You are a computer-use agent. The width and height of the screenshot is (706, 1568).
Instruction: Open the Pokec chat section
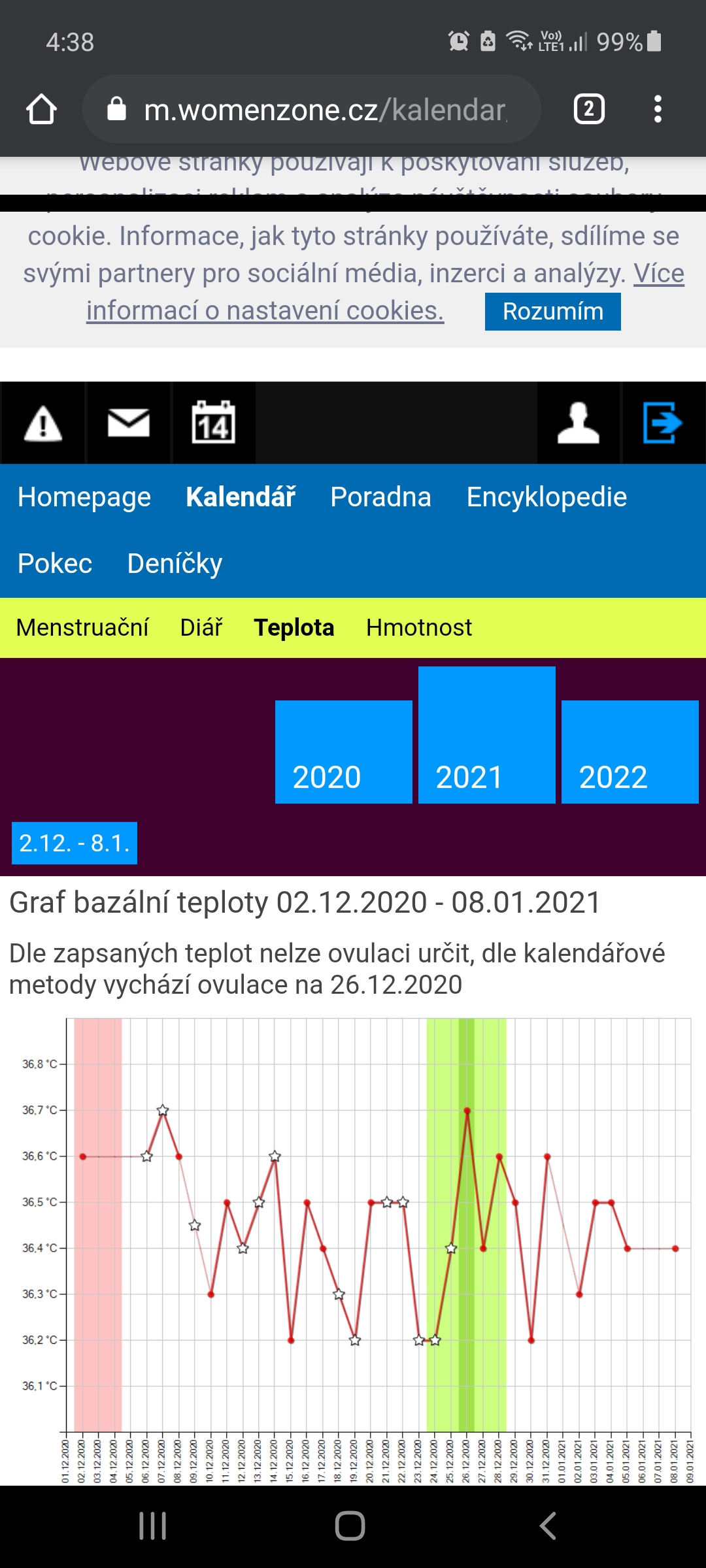tap(55, 564)
